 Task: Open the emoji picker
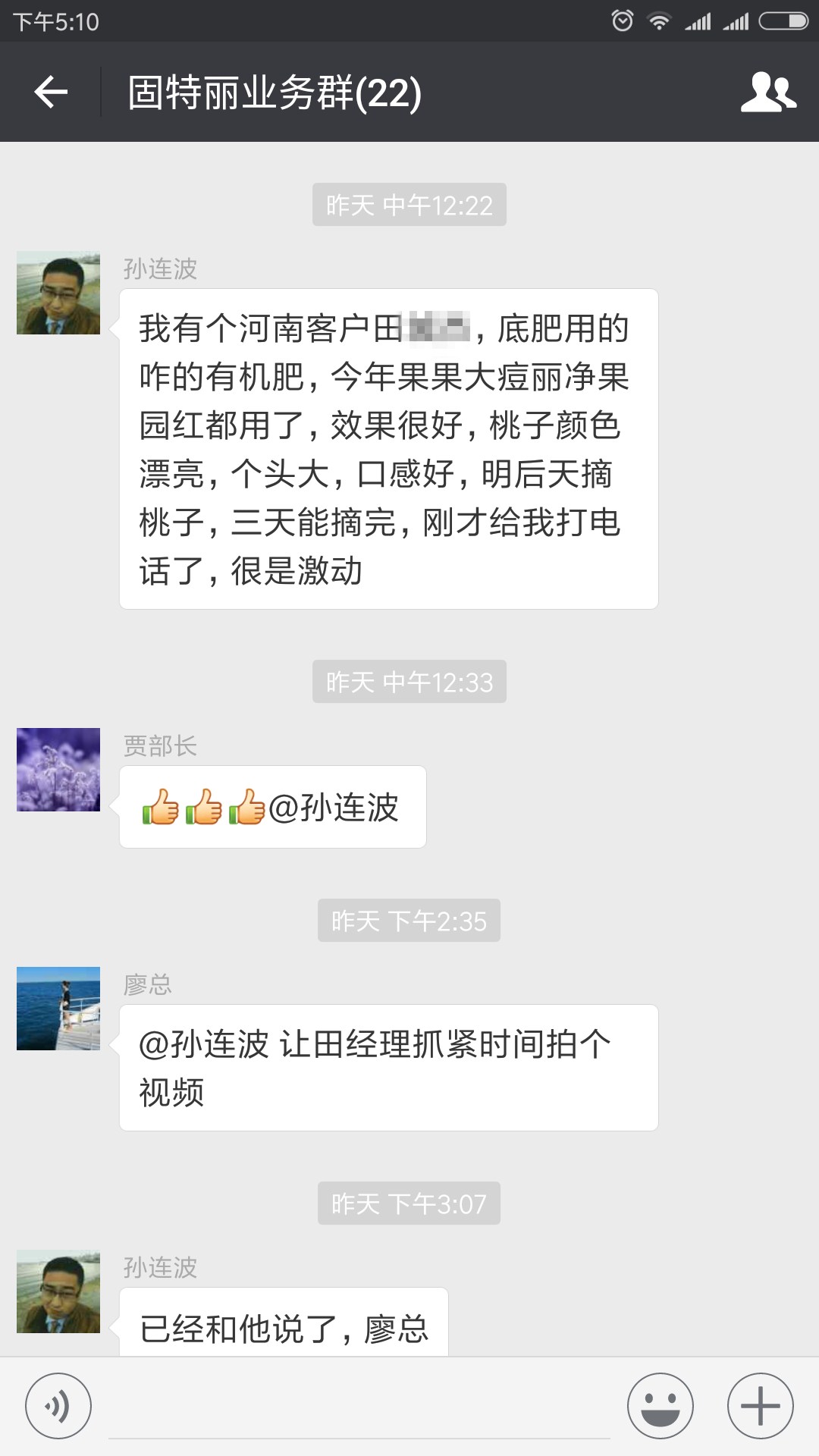pos(660,1406)
